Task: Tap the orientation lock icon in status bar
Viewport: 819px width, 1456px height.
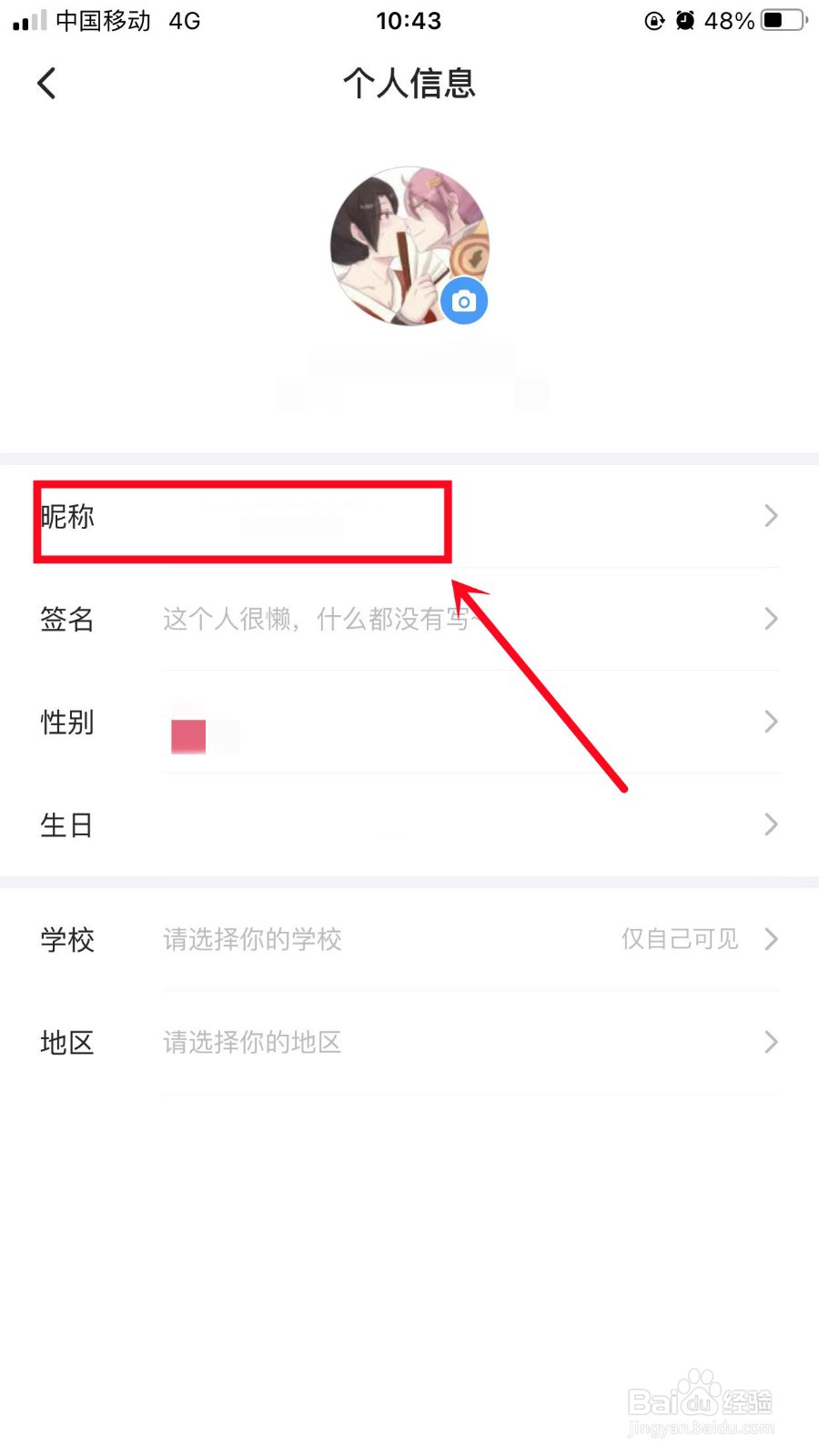Action: click(x=653, y=21)
